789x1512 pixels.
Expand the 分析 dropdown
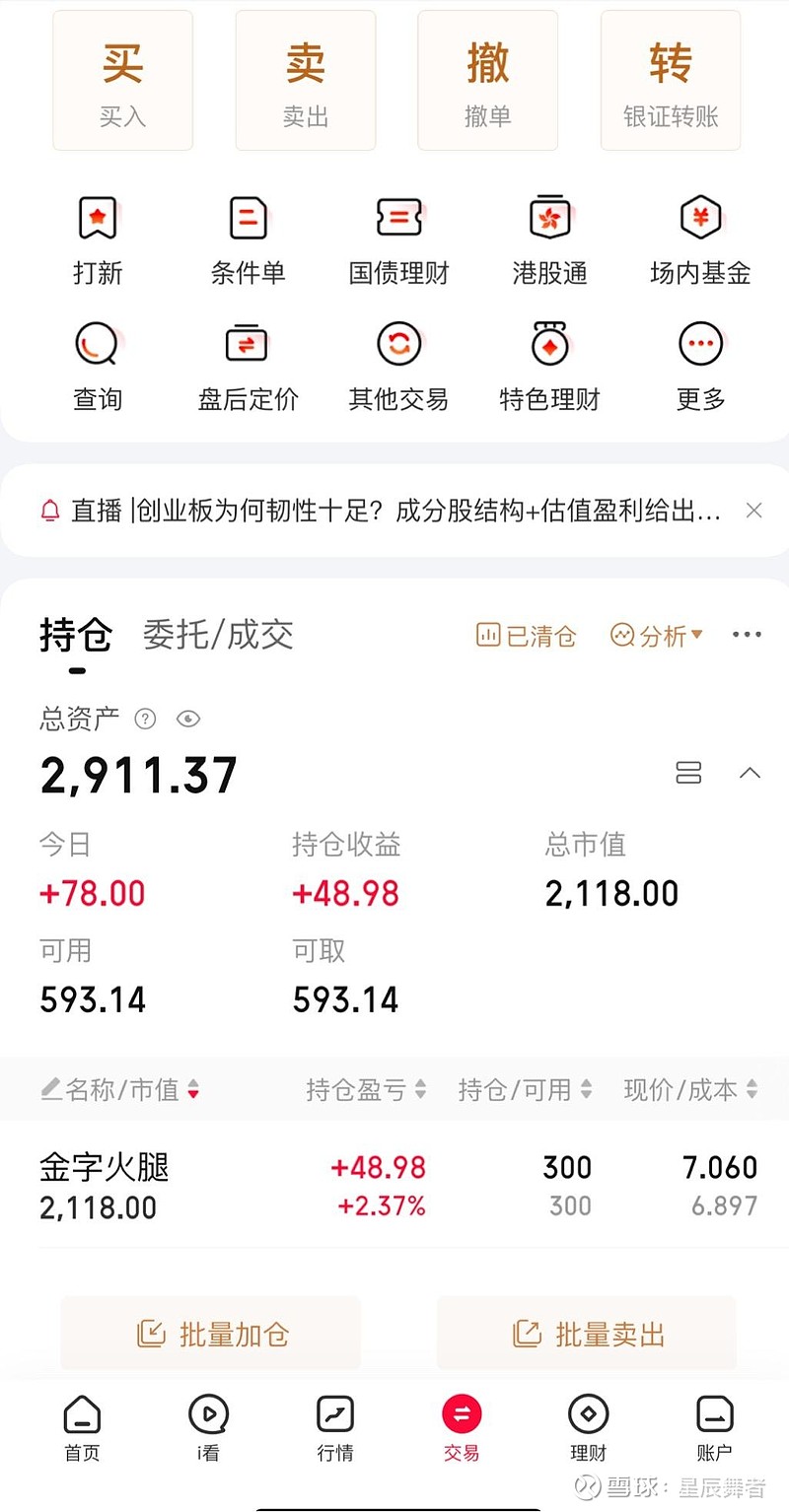click(x=657, y=636)
